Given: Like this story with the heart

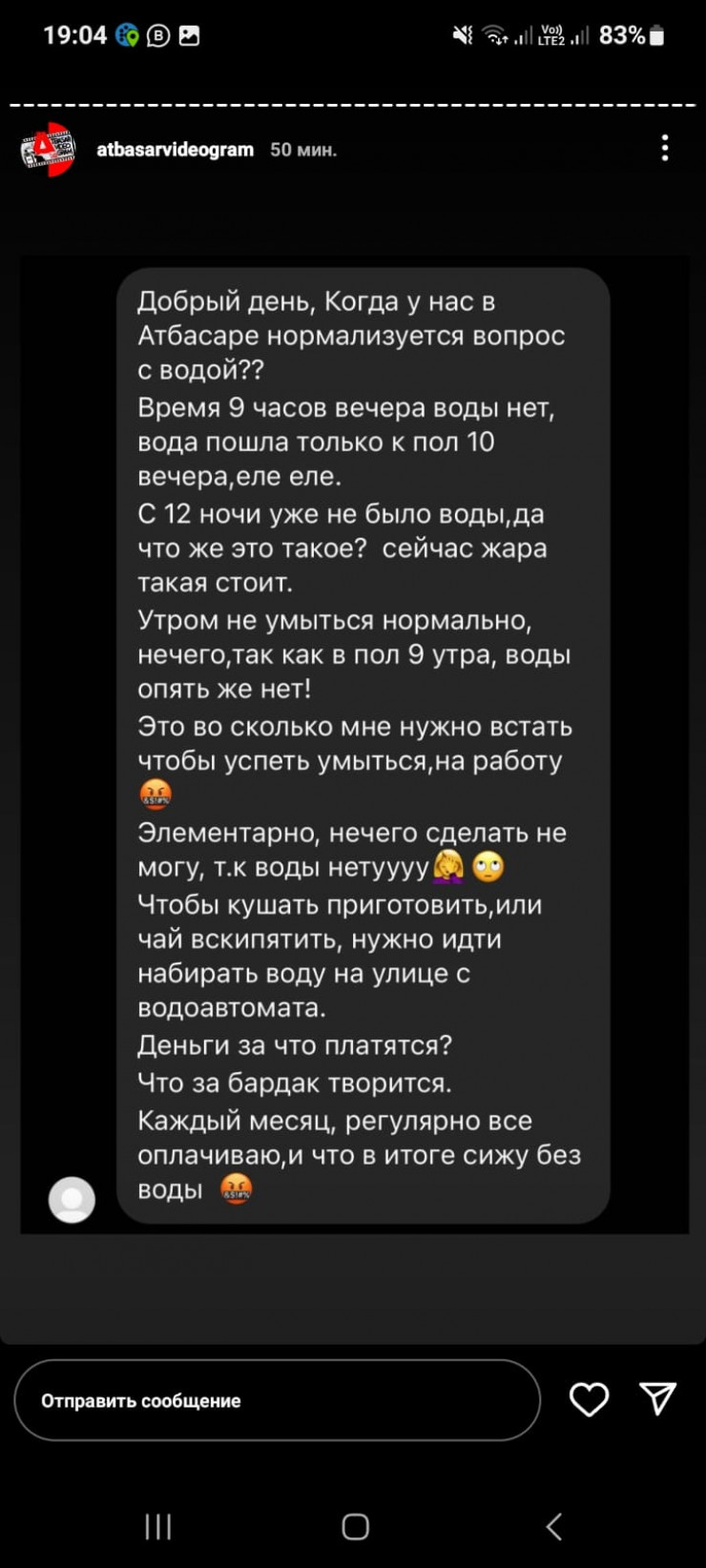Looking at the screenshot, I should 589,1399.
